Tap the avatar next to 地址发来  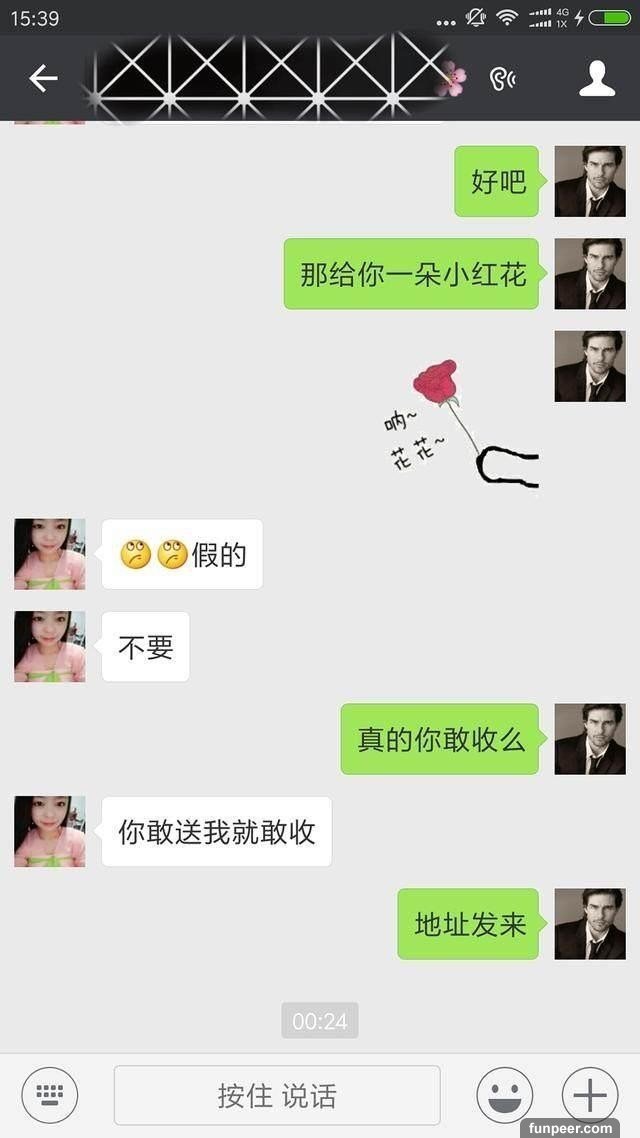(x=590, y=924)
